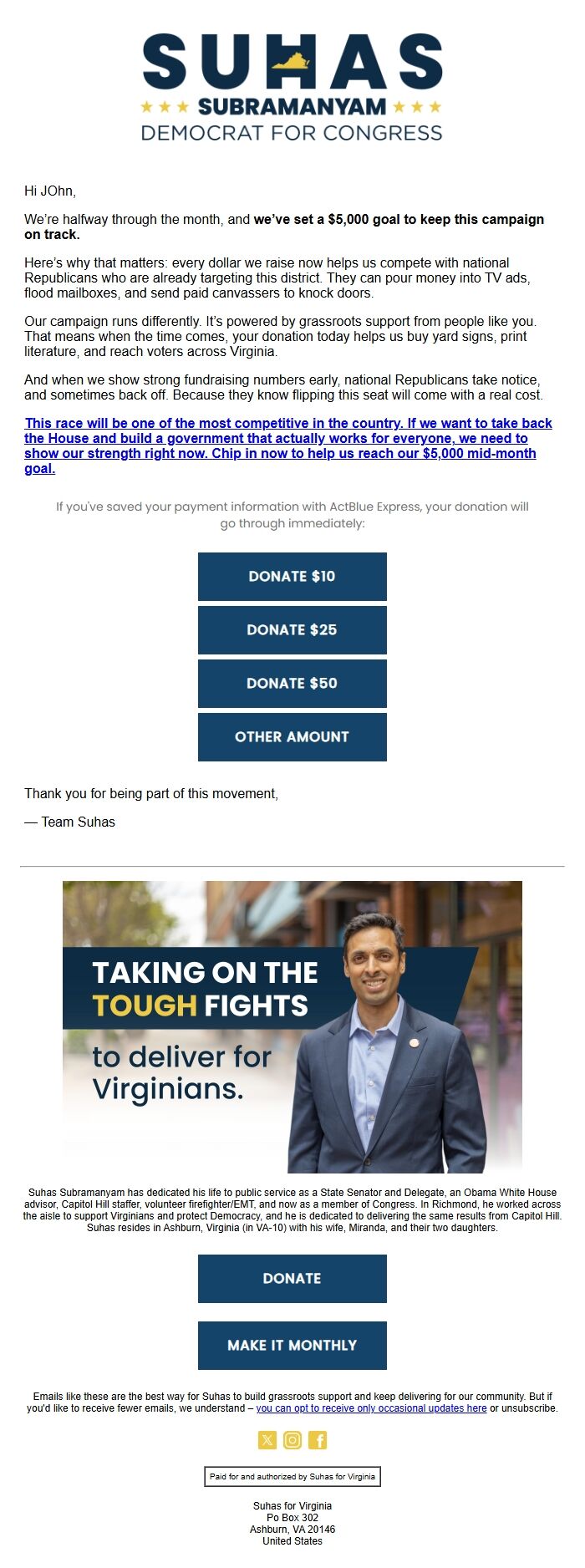The height and width of the screenshot is (1568, 585).
Task: Tap the Donate button below the bio
Action: pos(292,1278)
